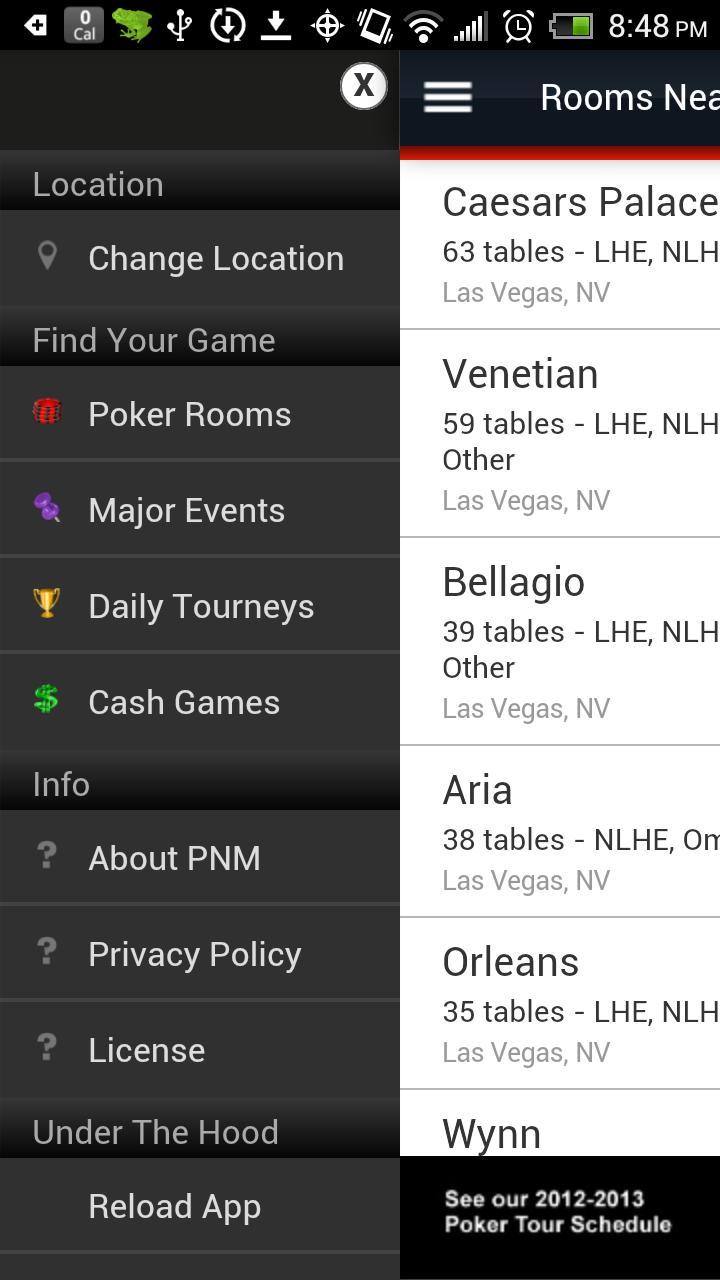
Task: Select the poker chips icon beside Poker Rooms
Action: 47,413
